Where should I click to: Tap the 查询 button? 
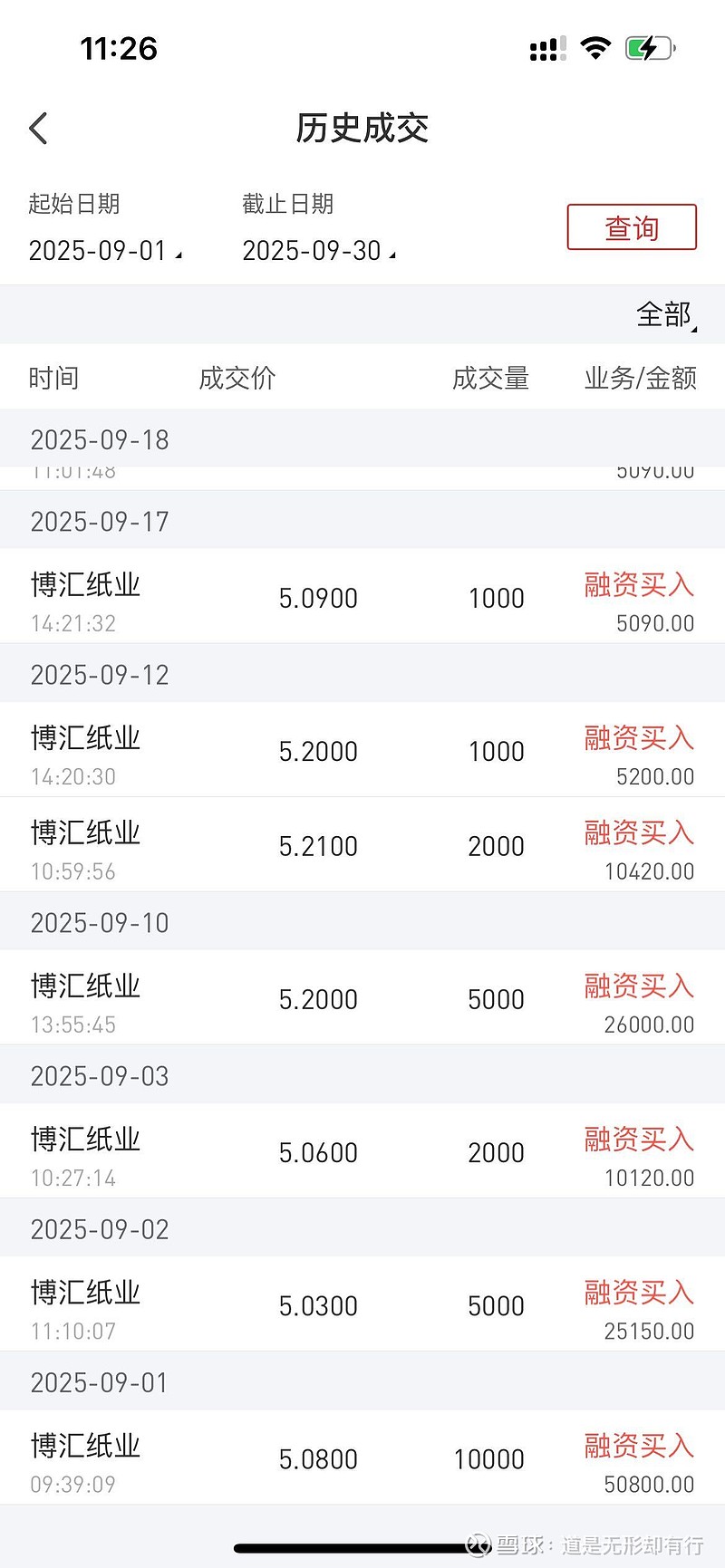coord(632,227)
